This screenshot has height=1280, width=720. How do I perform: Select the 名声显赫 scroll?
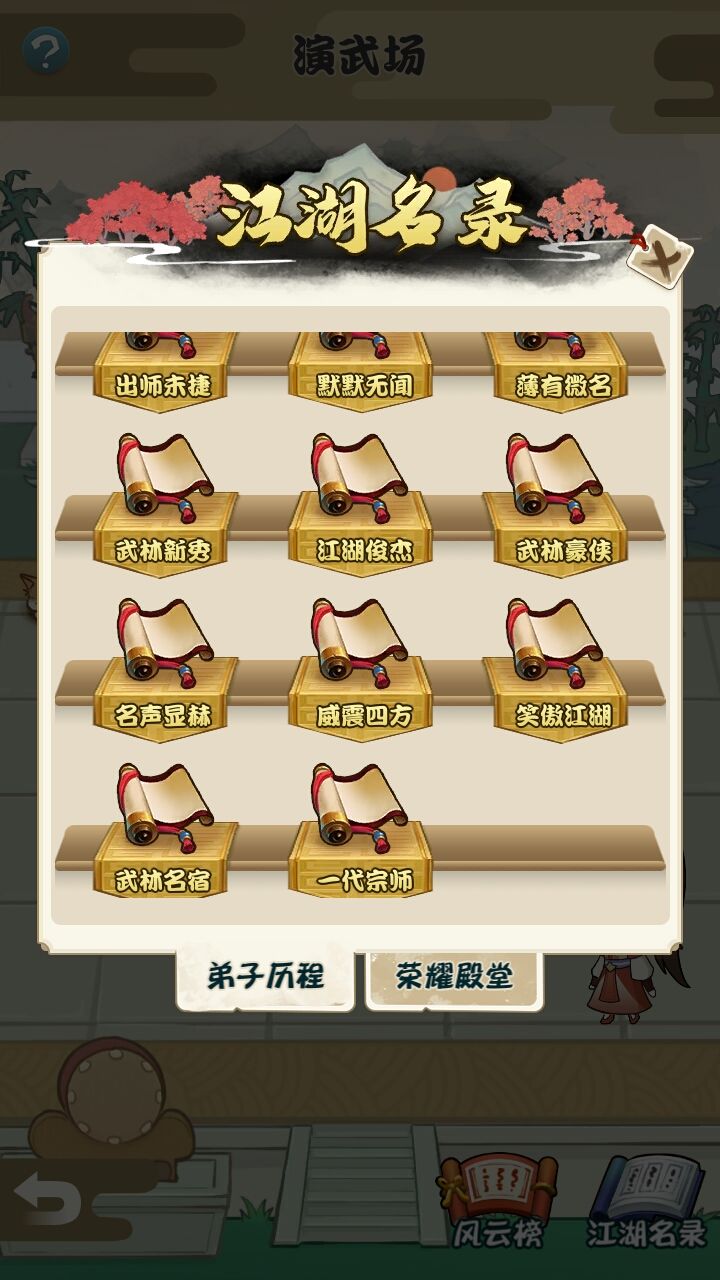[x=165, y=667]
